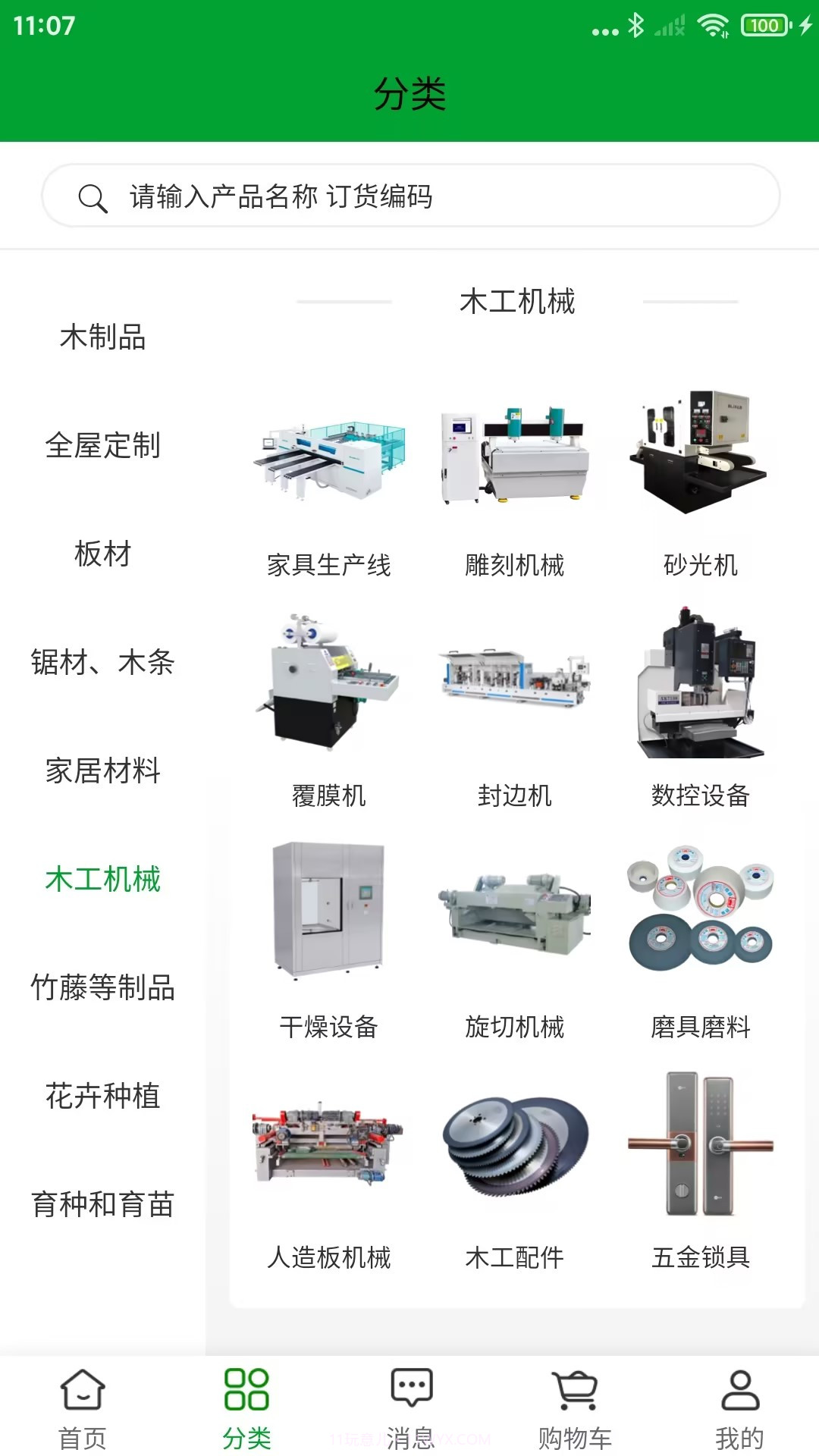Viewport: 819px width, 1456px height.
Task: View the 数控设备 subcategory
Action: (x=700, y=713)
